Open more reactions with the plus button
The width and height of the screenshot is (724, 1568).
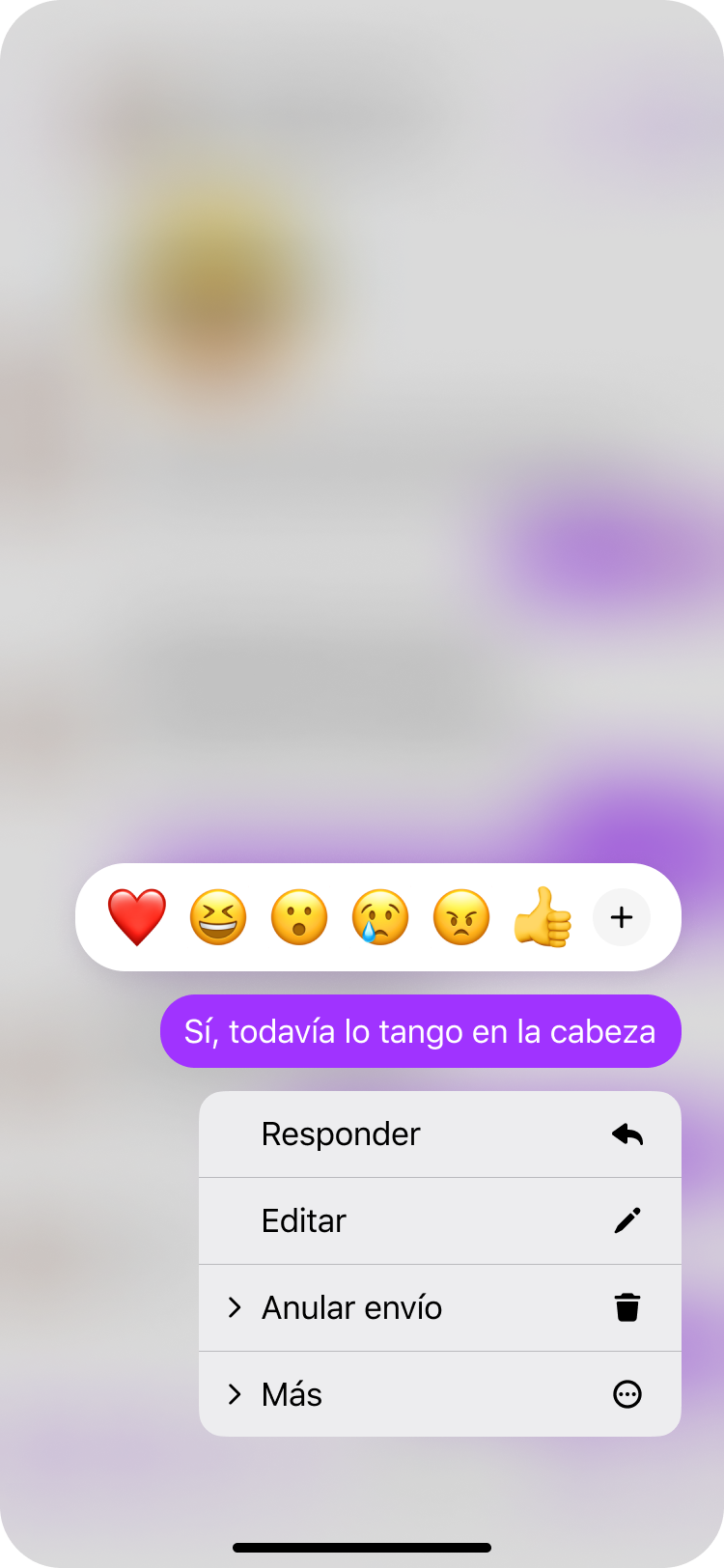pyautogui.click(x=621, y=917)
